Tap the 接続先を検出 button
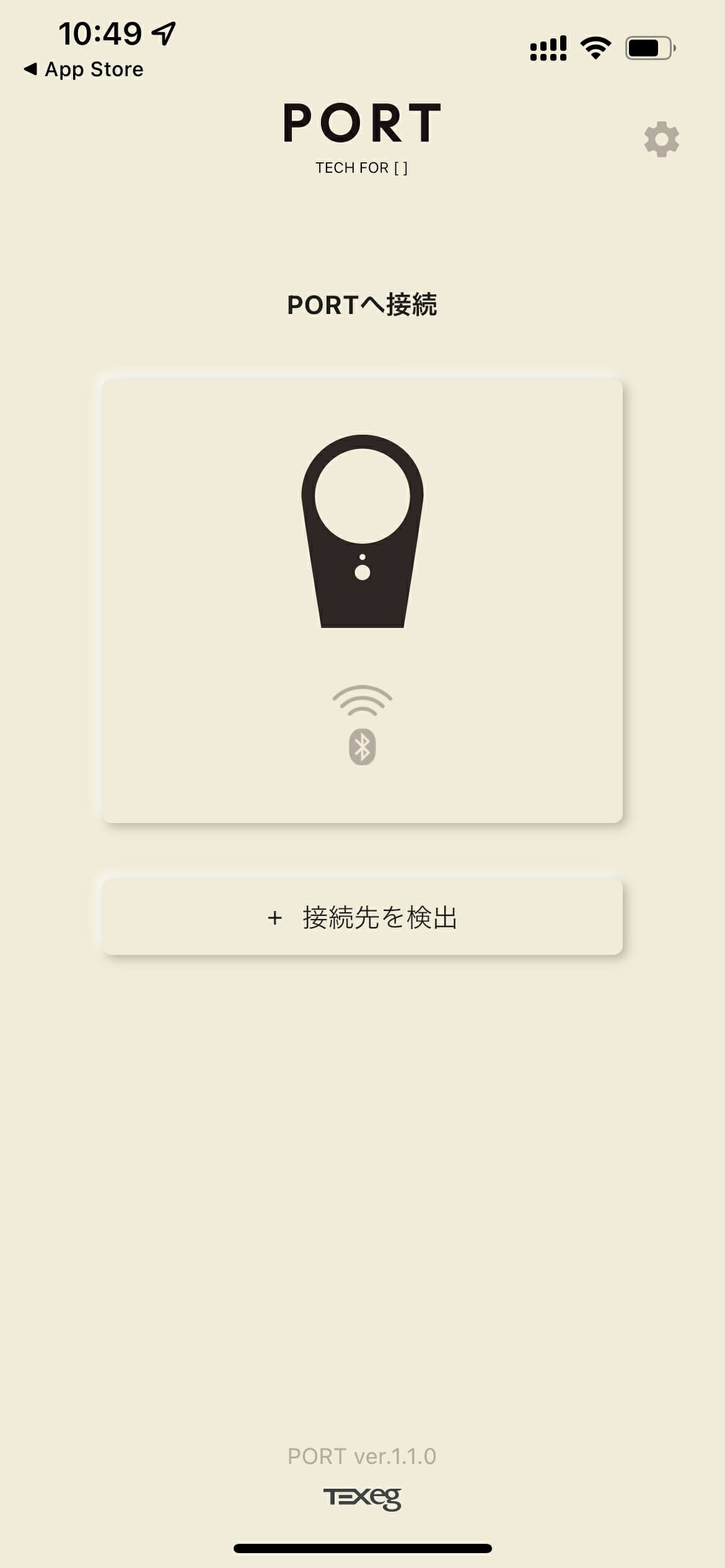The height and width of the screenshot is (1568, 725). coord(362,917)
